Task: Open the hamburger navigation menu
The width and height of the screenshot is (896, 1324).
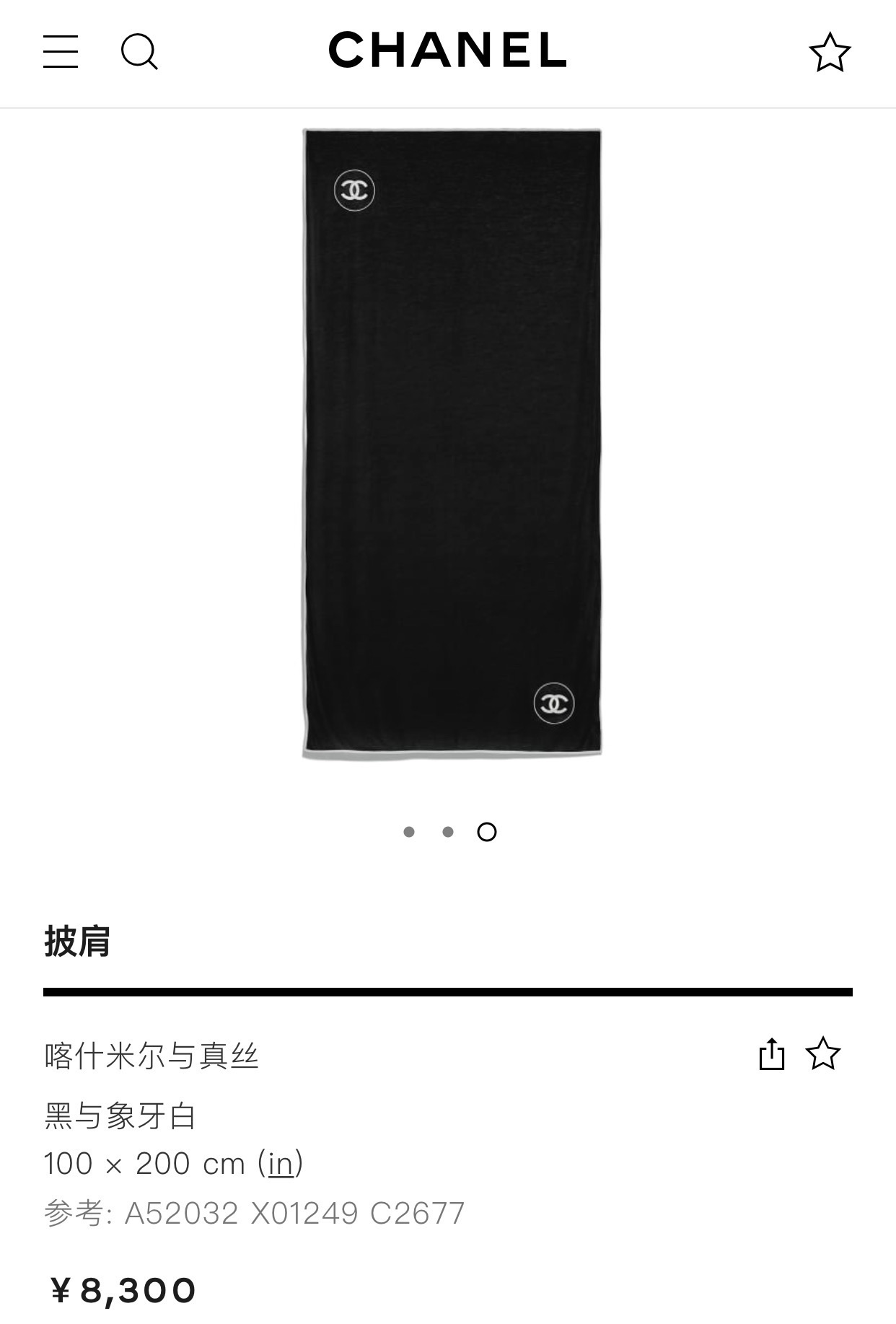Action: point(61,51)
